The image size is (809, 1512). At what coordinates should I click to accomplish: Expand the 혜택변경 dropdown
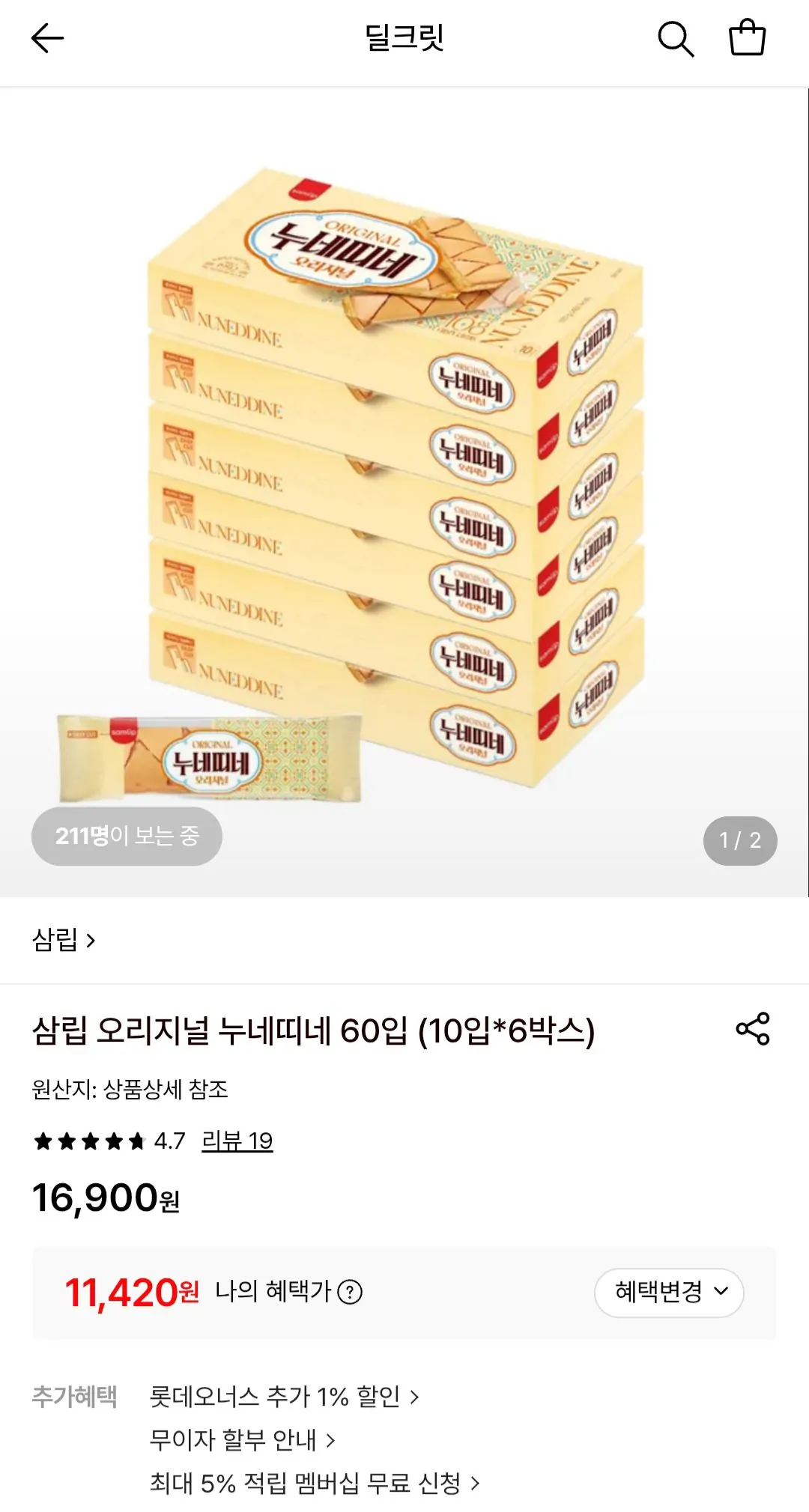[x=669, y=1292]
